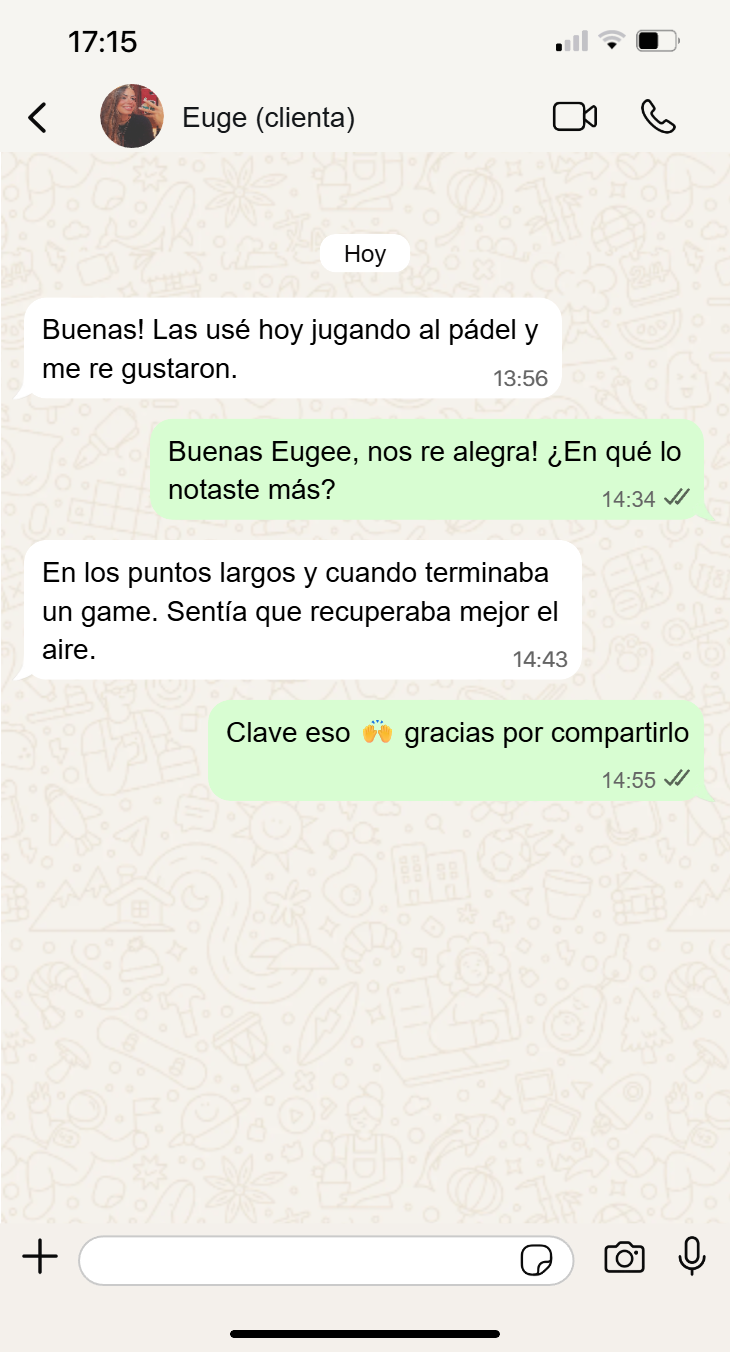Screen dimensions: 730x1352
Task: Open the plus attachment menu
Action: [x=40, y=1257]
